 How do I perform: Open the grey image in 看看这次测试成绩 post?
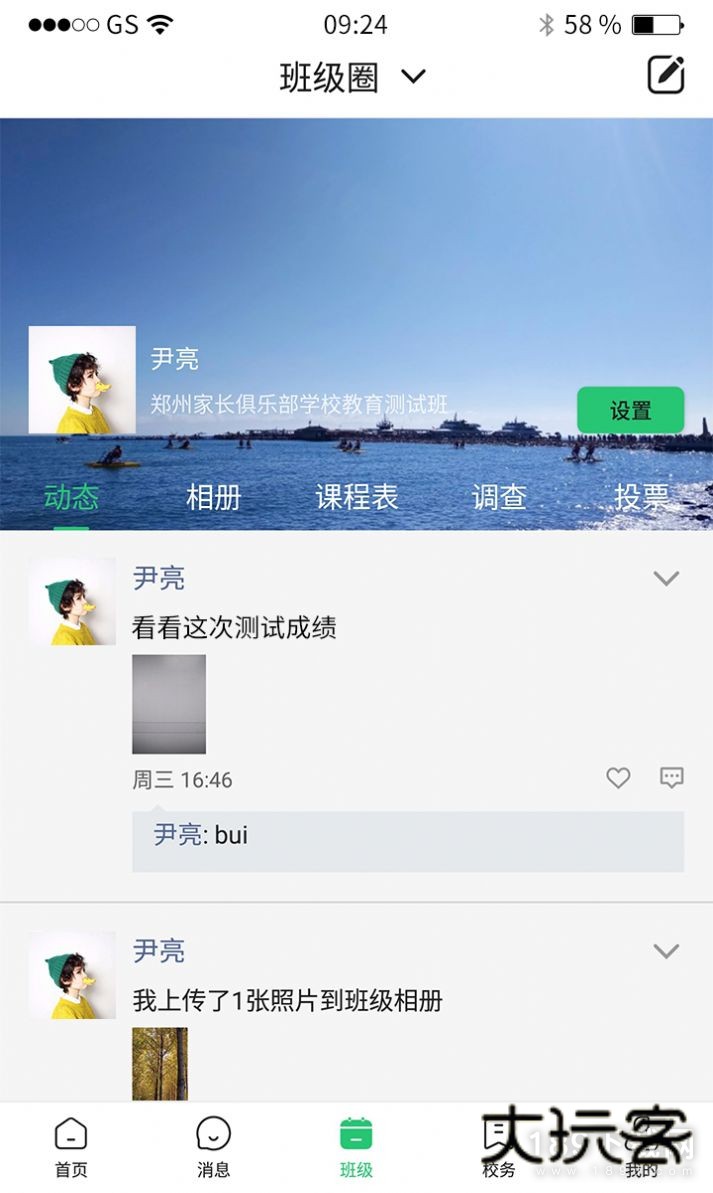pos(169,704)
